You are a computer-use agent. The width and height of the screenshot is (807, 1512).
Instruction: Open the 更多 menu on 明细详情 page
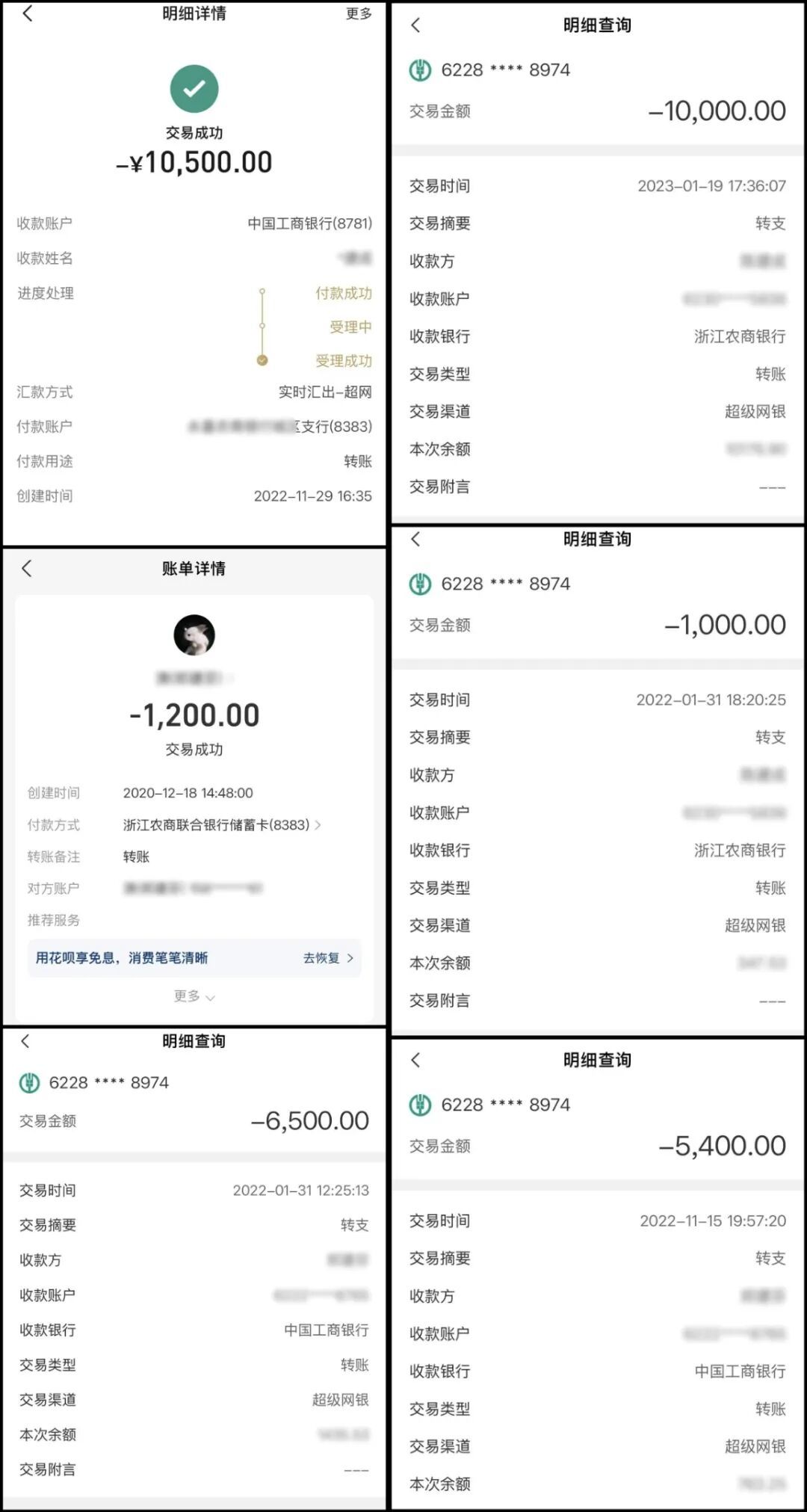click(x=357, y=13)
